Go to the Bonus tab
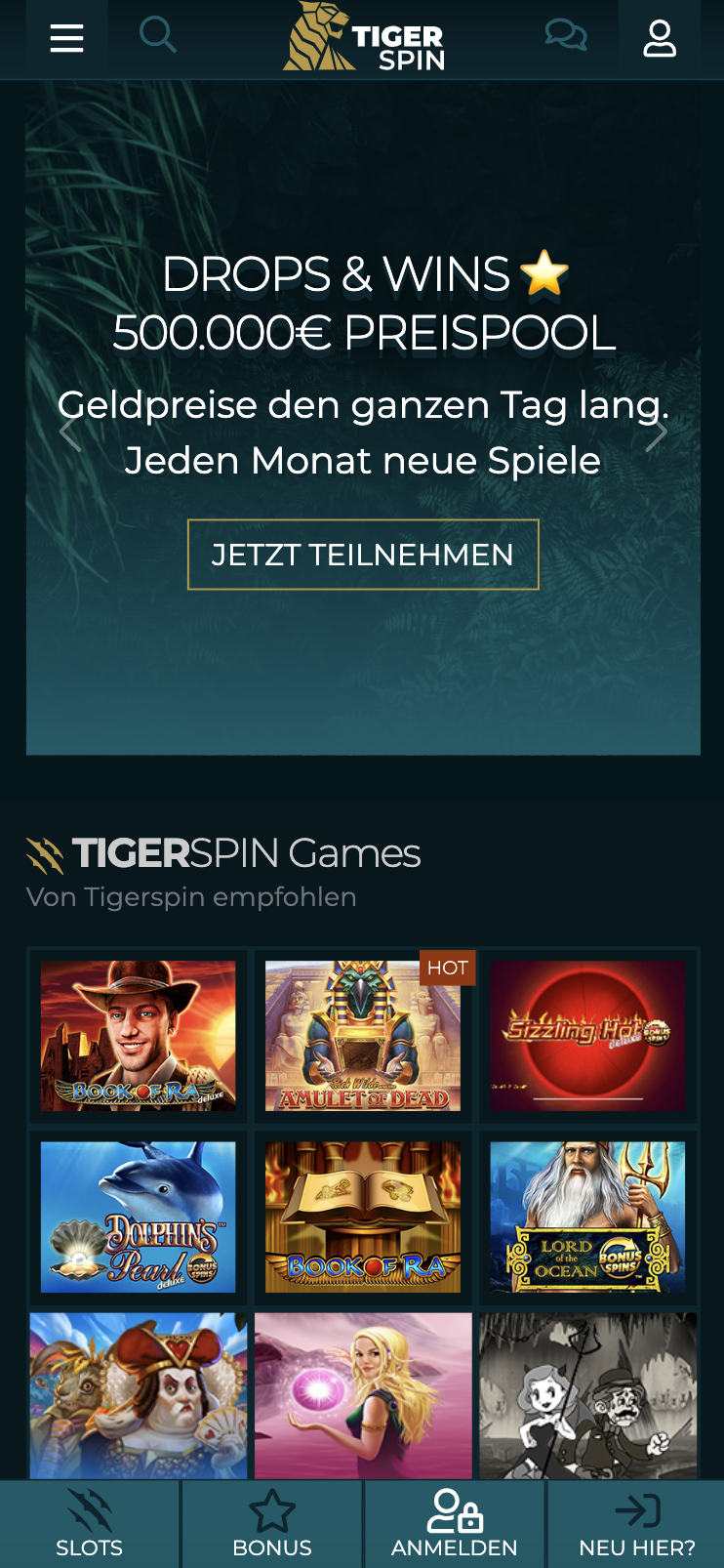Screen dimensions: 724x1568 tap(272, 1524)
